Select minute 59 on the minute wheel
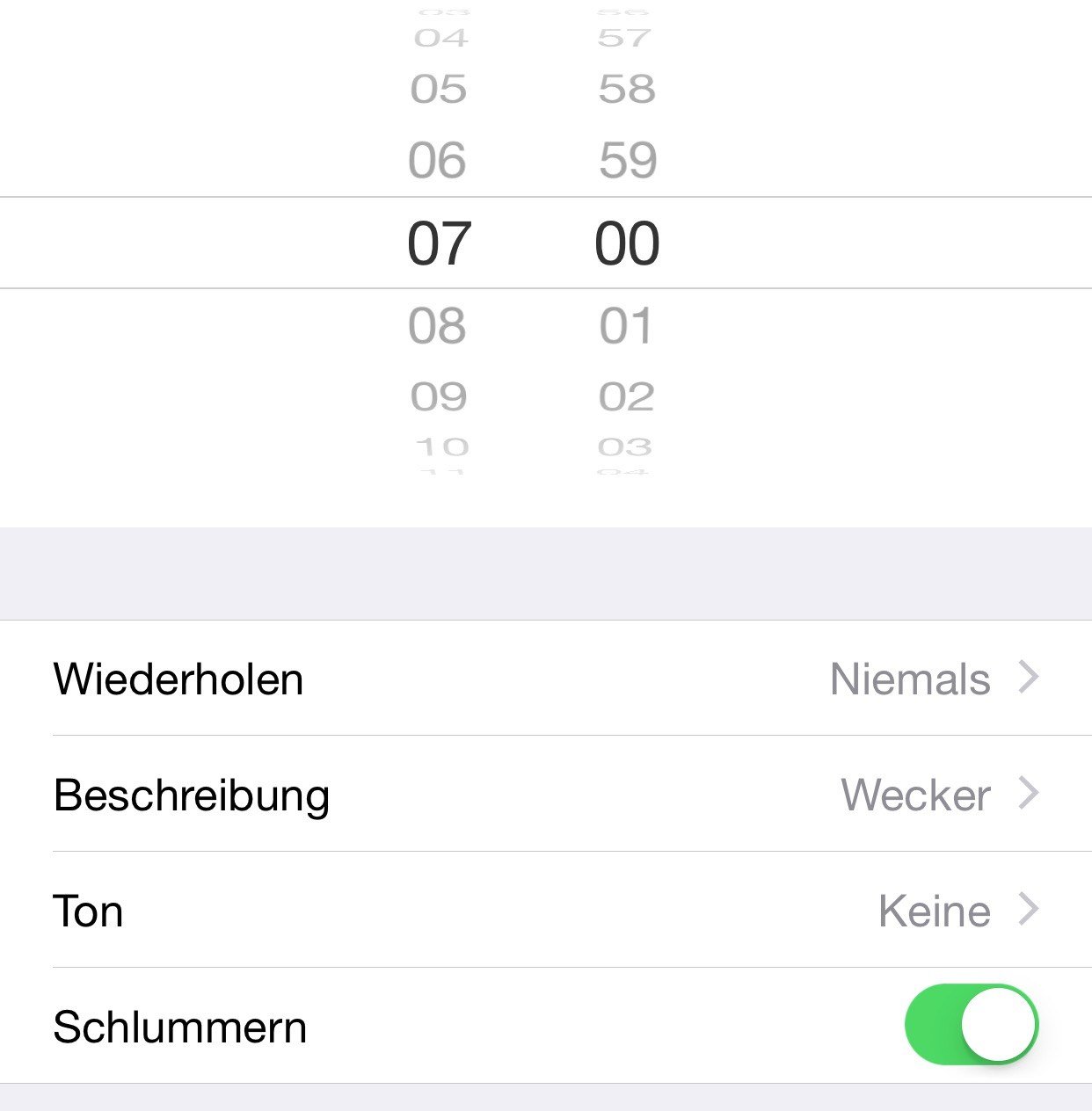The width and height of the screenshot is (1092, 1111). click(628, 157)
